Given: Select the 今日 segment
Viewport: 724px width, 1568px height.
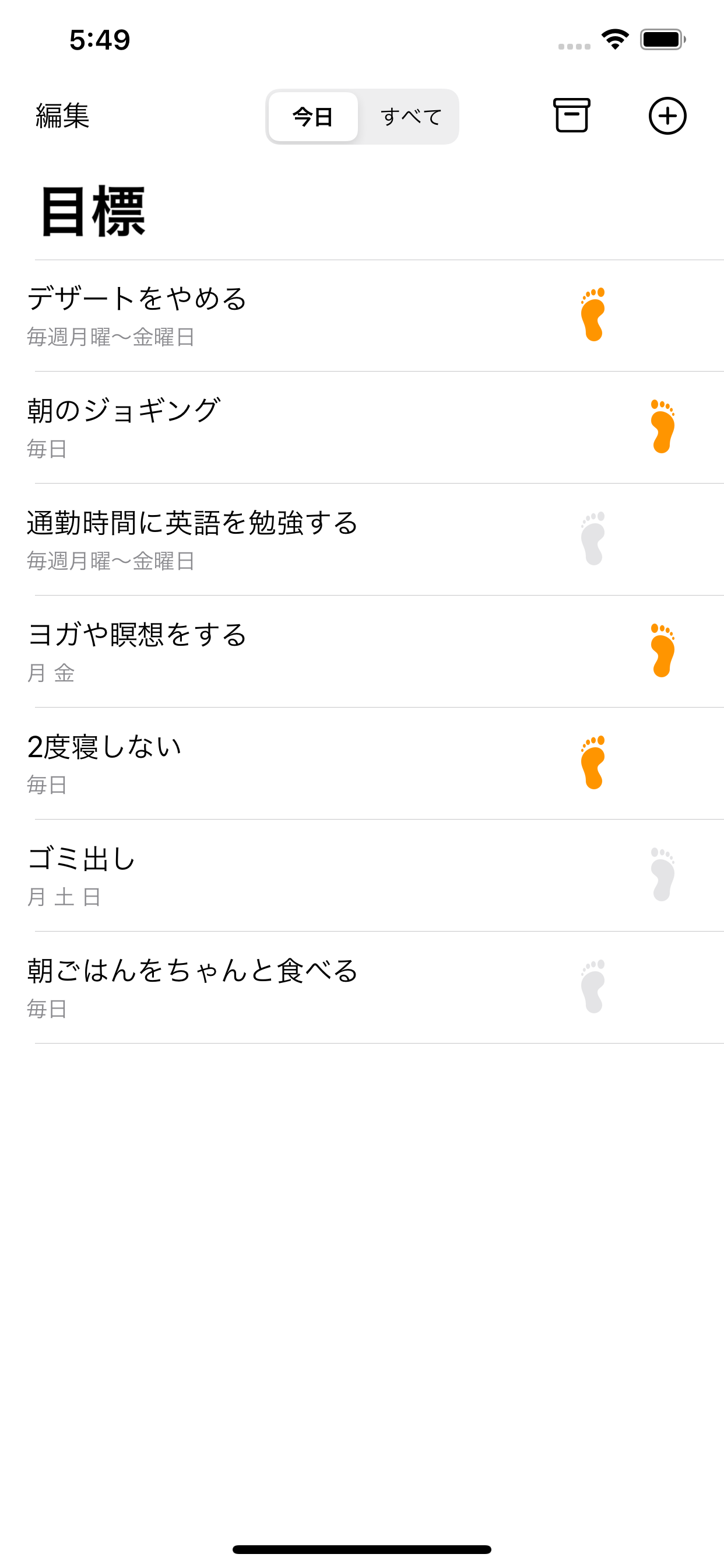Looking at the screenshot, I should pyautogui.click(x=312, y=116).
